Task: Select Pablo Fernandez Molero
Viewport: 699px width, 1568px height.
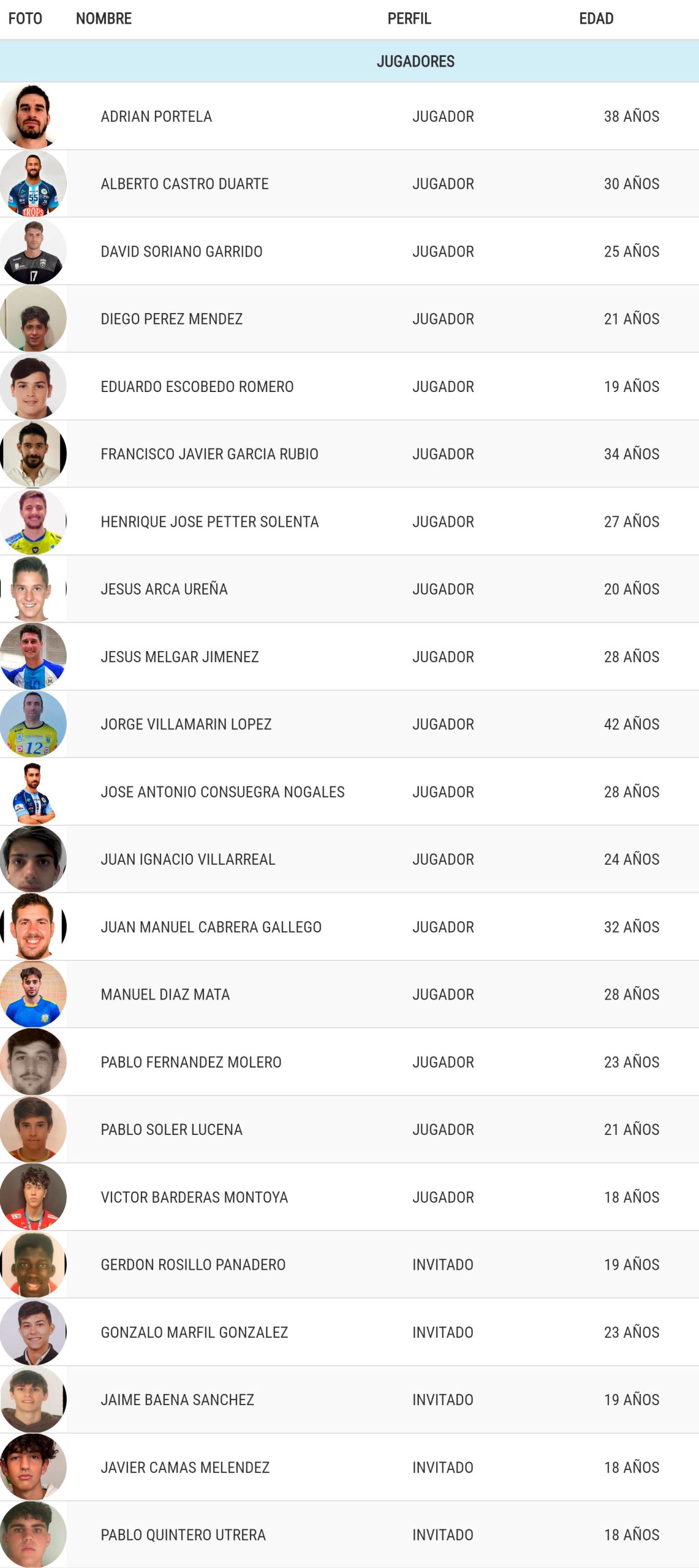Action: tap(191, 1062)
